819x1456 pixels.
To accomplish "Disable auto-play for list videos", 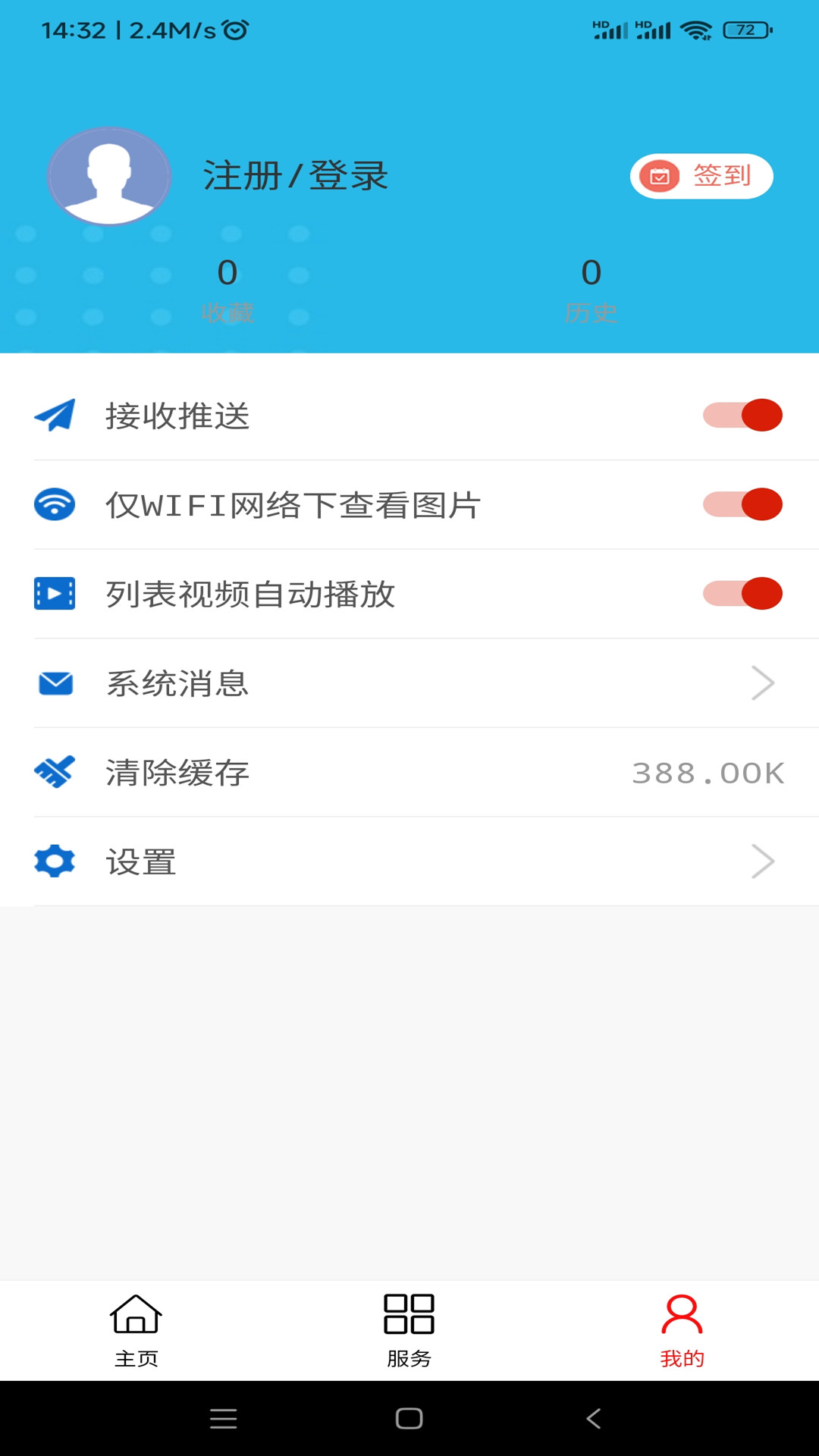I will click(743, 594).
